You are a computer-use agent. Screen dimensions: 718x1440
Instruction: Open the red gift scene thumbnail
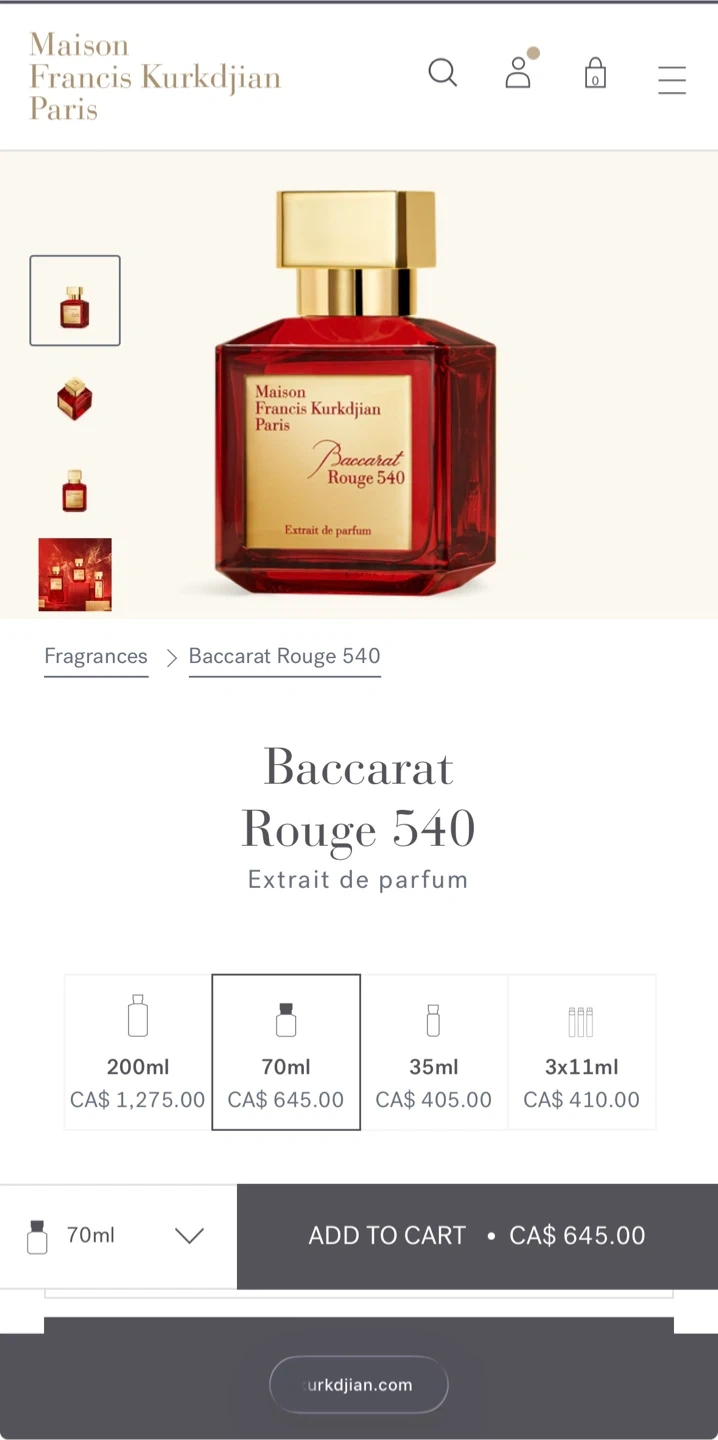click(x=75, y=575)
